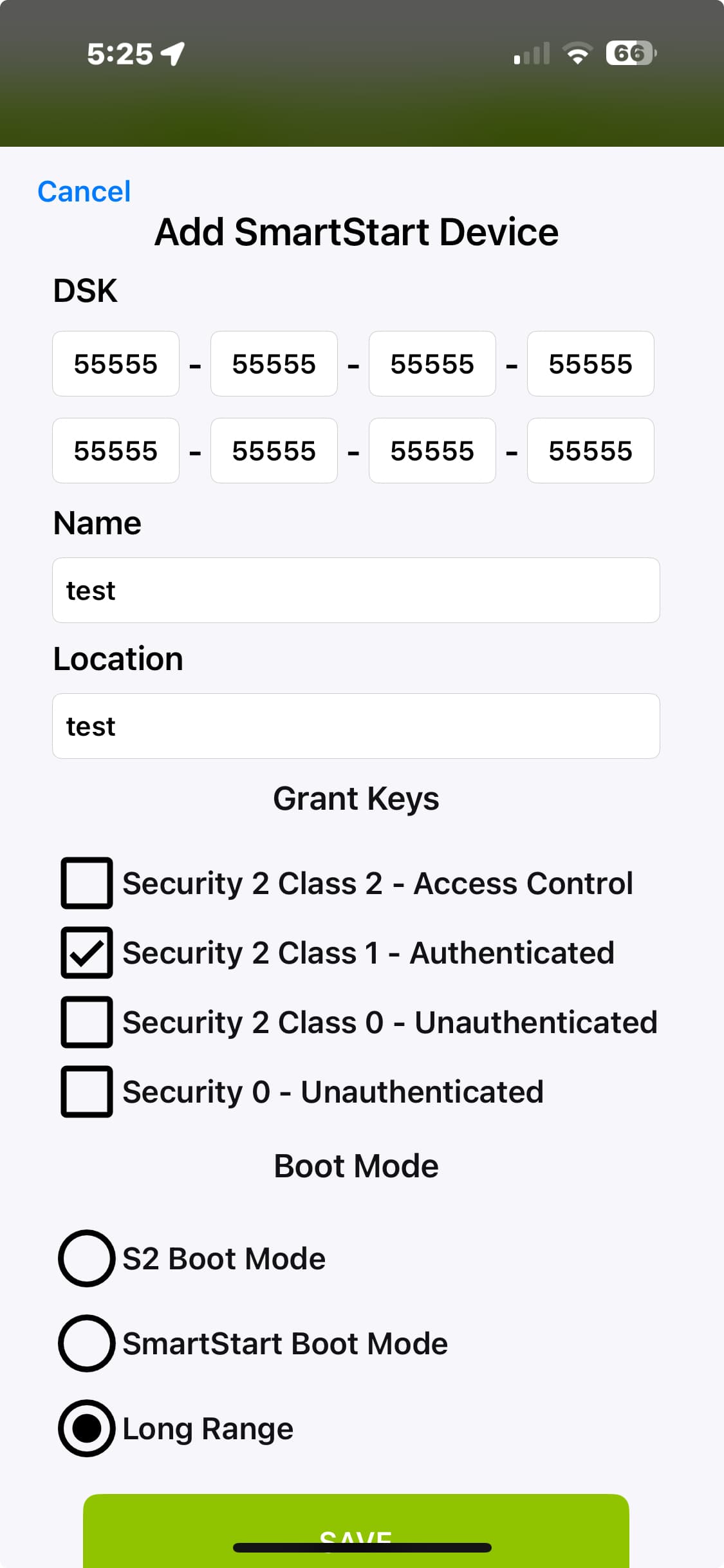Check Security 0 - Unauthenticated box
Screen dimensions: 724x1568
[x=87, y=1092]
